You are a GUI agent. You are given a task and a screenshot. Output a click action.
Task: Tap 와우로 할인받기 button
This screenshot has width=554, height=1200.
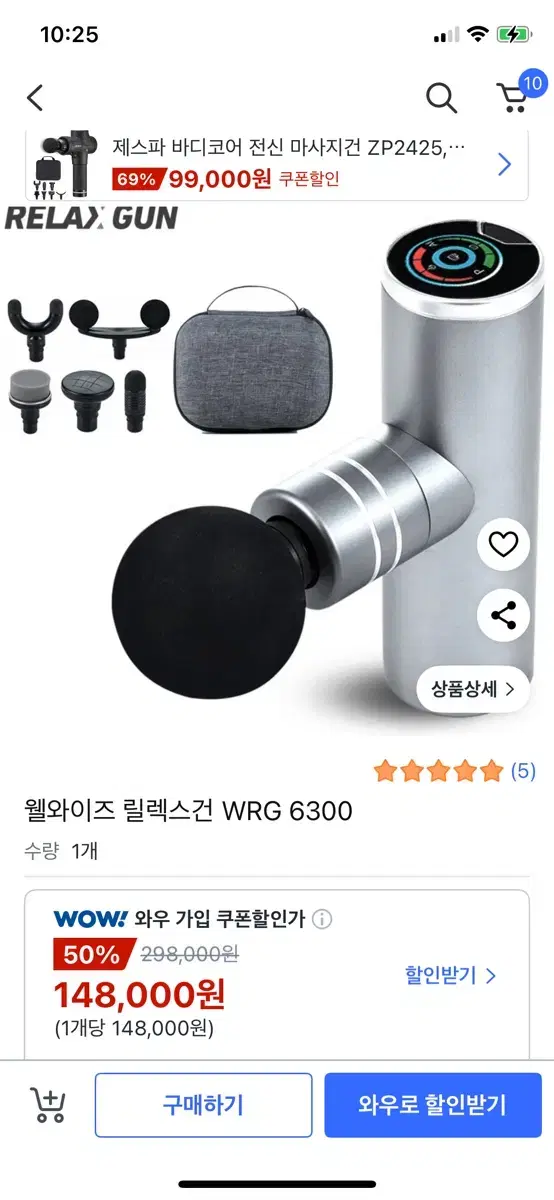[x=432, y=1105]
